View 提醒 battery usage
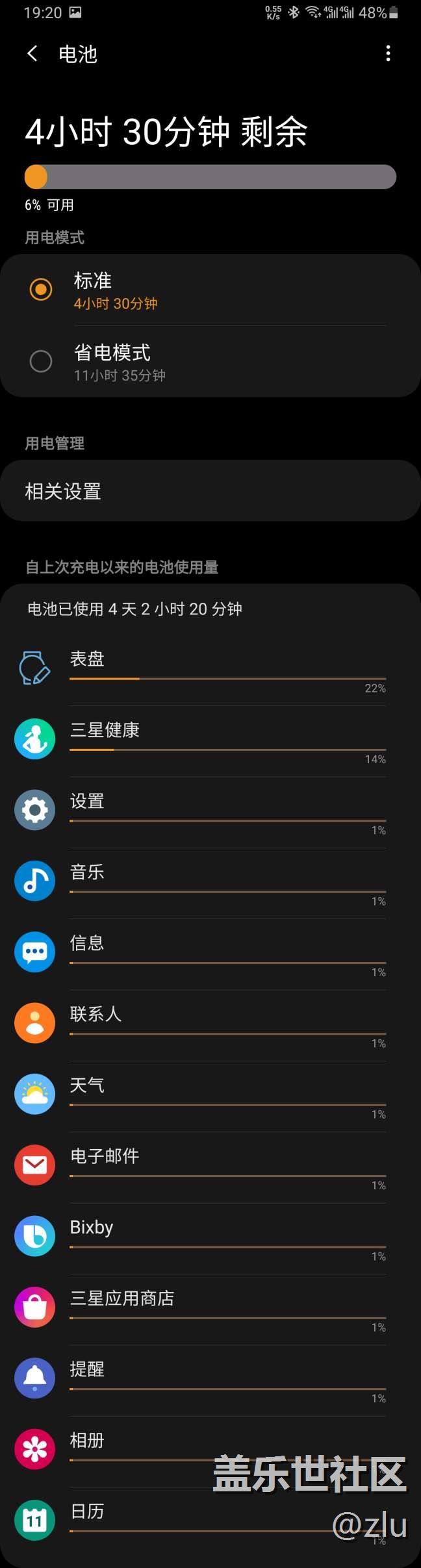The width and height of the screenshot is (421, 1568). point(210,1380)
